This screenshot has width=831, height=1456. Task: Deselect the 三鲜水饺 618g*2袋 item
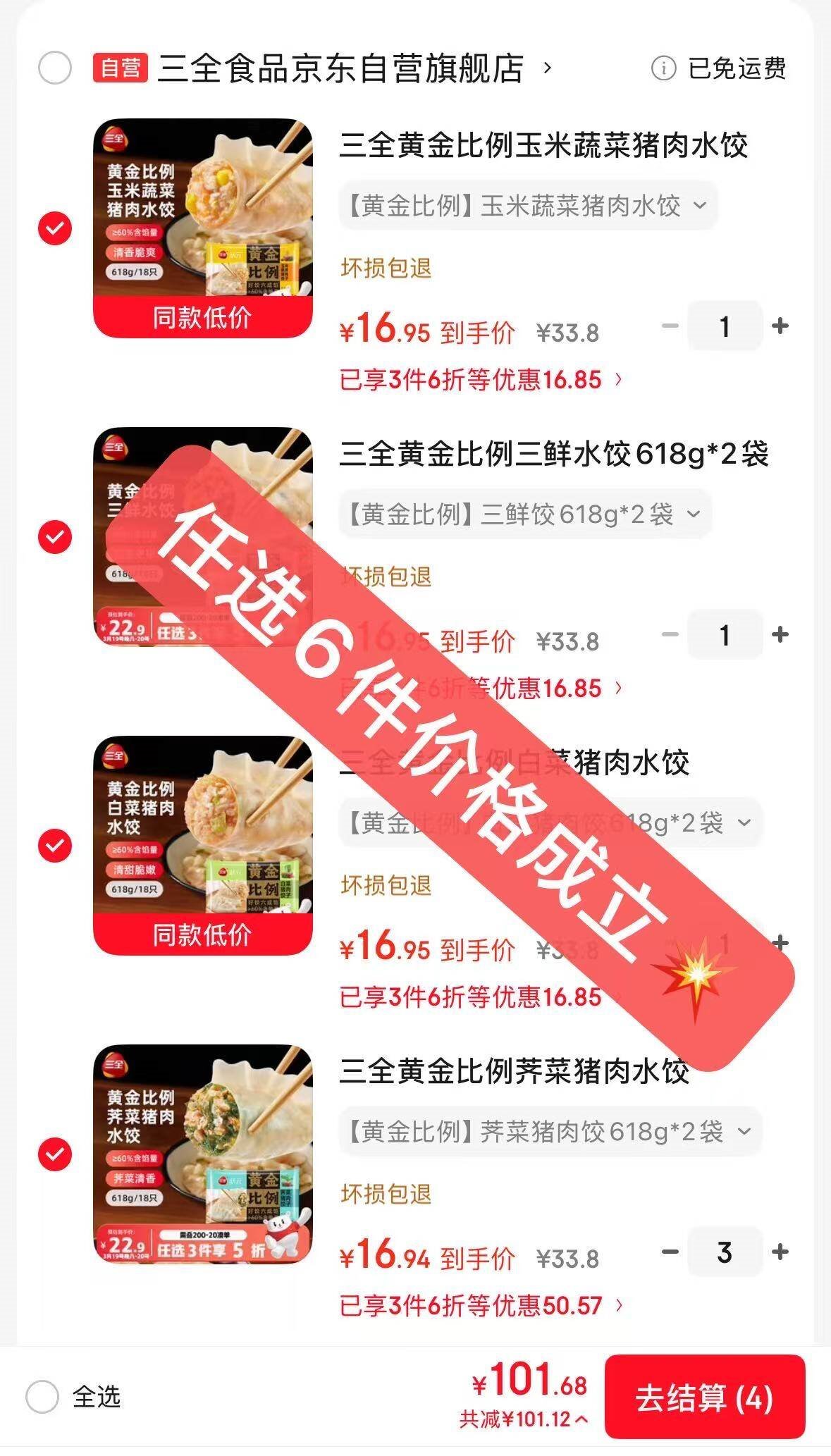click(x=55, y=537)
